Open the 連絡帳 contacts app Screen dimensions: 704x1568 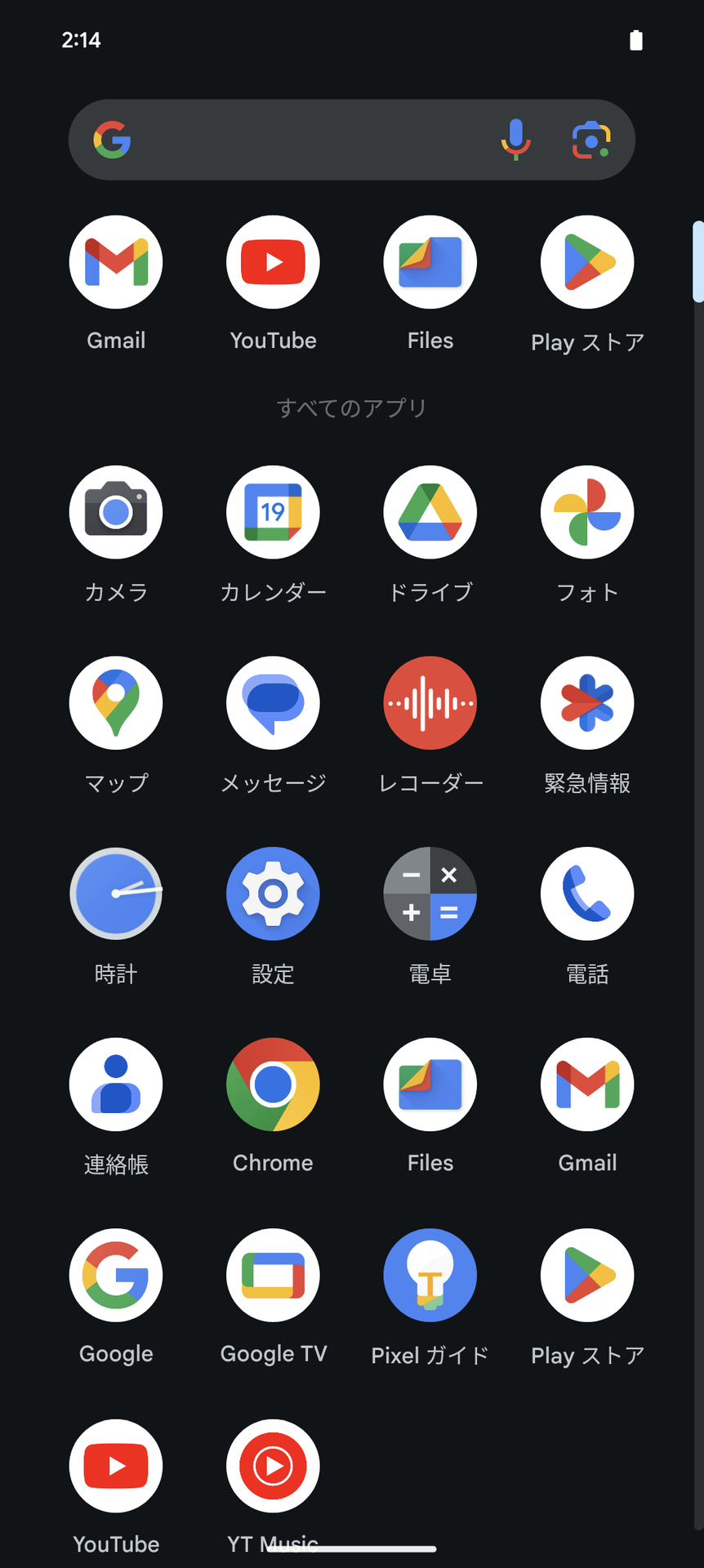(x=116, y=1085)
